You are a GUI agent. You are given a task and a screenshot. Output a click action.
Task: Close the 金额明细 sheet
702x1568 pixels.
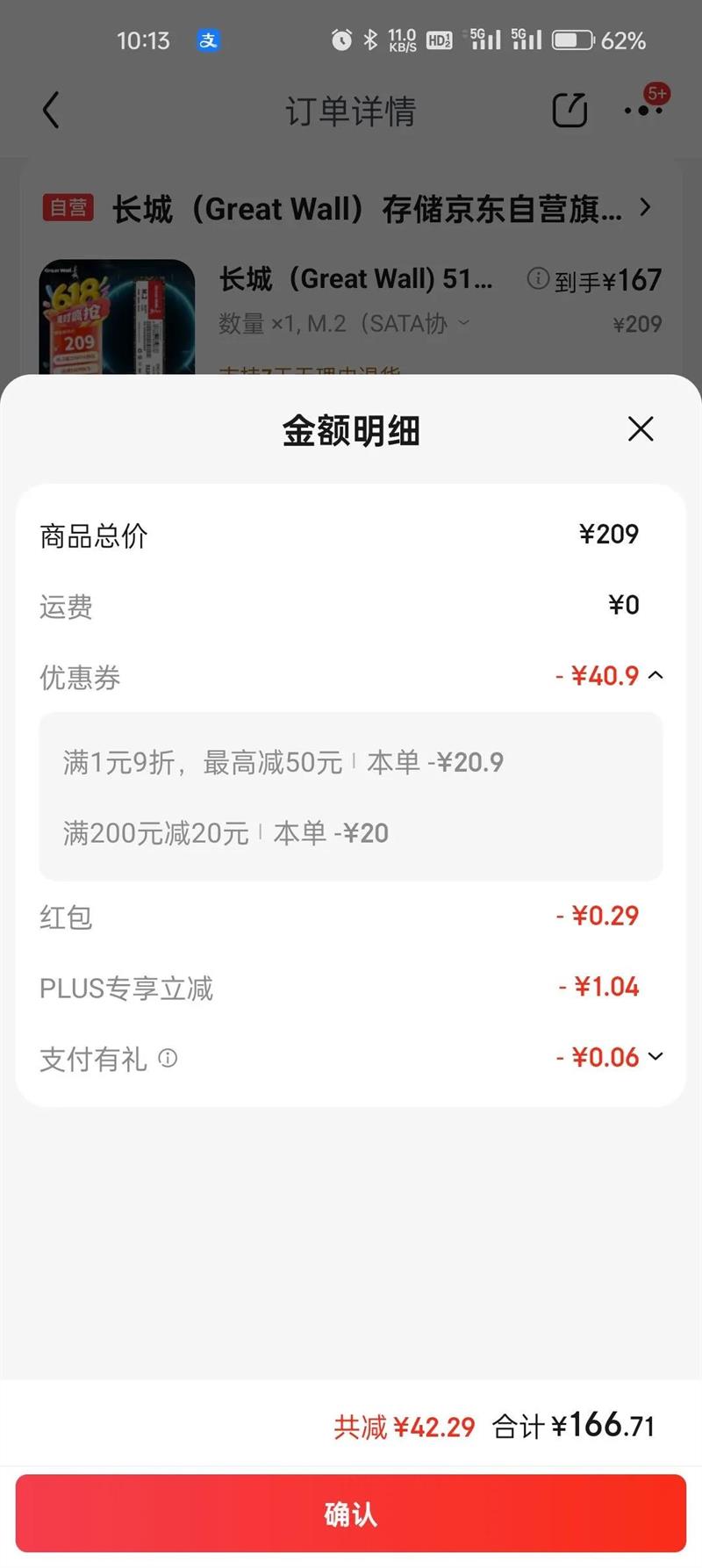(x=641, y=429)
